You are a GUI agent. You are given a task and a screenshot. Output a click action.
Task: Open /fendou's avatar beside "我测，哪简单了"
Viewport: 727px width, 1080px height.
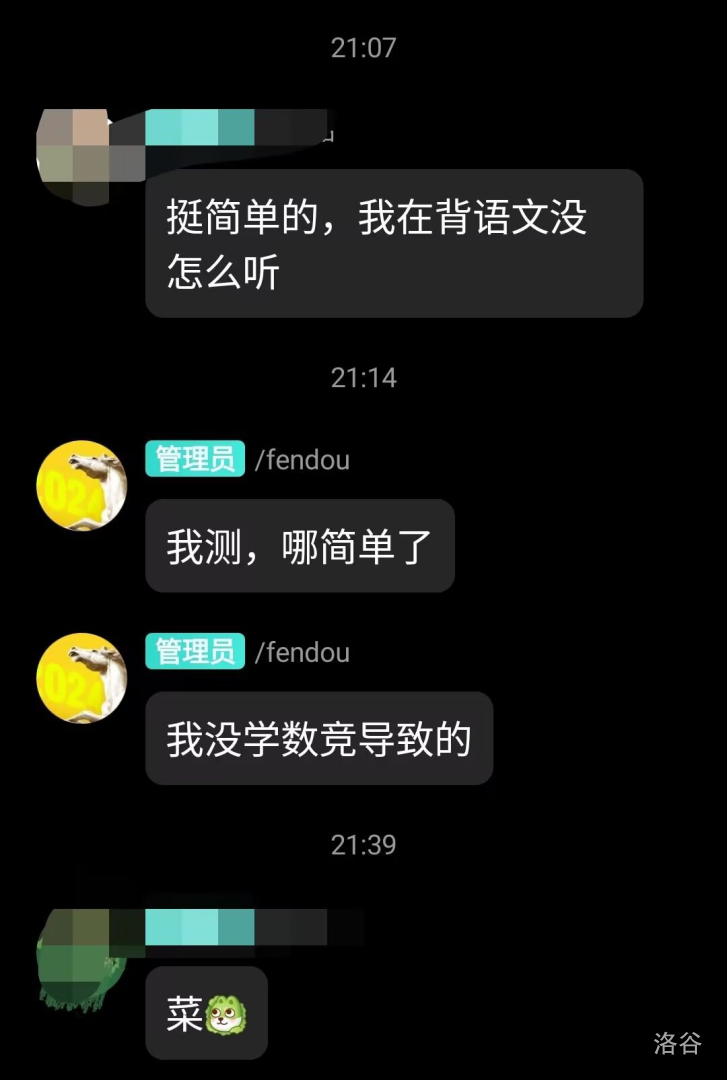click(x=81, y=486)
